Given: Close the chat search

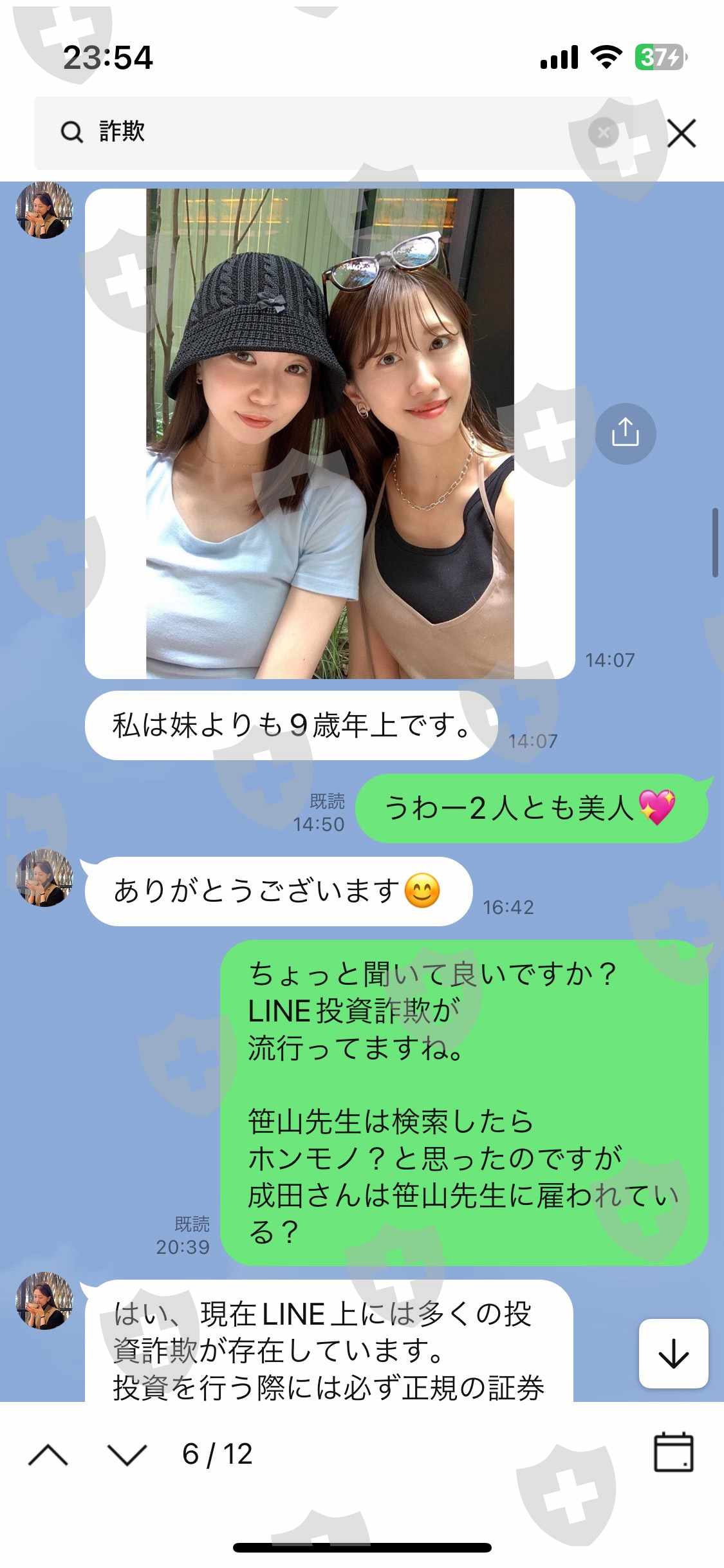Looking at the screenshot, I should tap(682, 133).
